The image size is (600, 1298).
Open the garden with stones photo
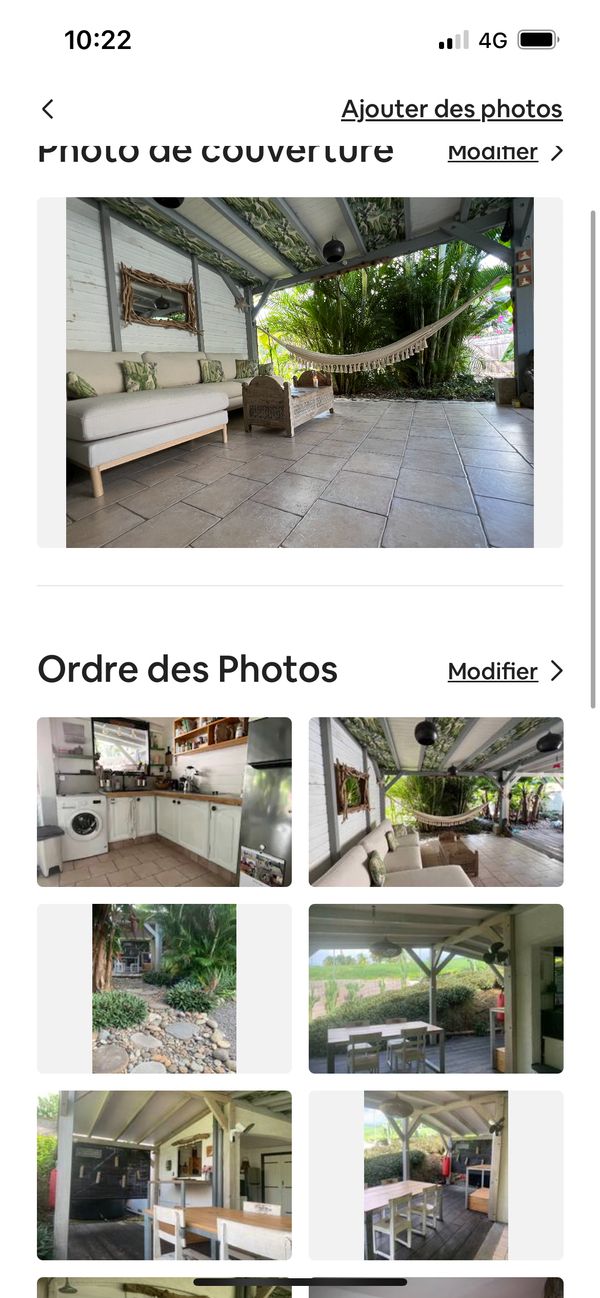click(x=164, y=989)
